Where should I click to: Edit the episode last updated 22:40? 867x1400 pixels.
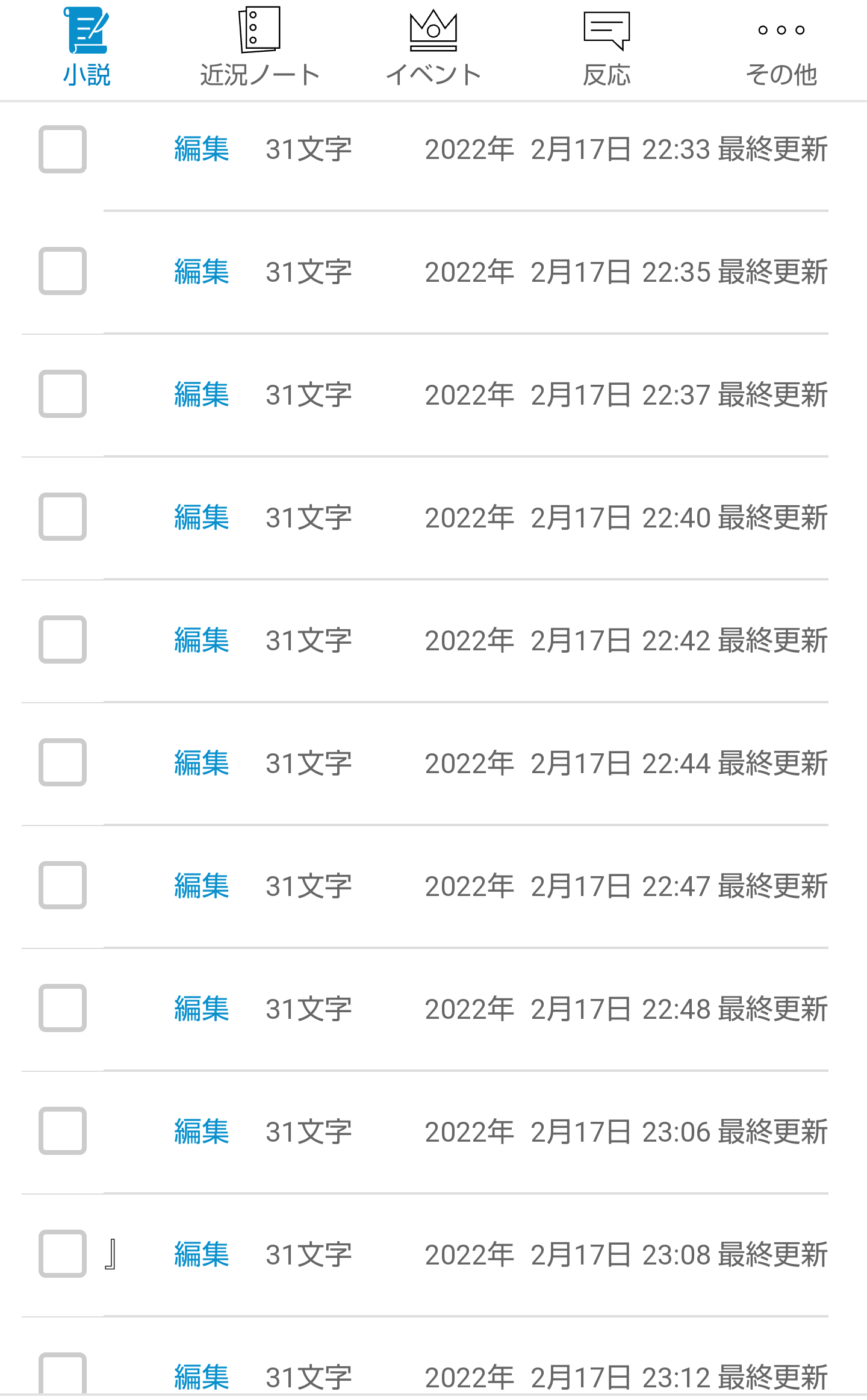coord(202,518)
